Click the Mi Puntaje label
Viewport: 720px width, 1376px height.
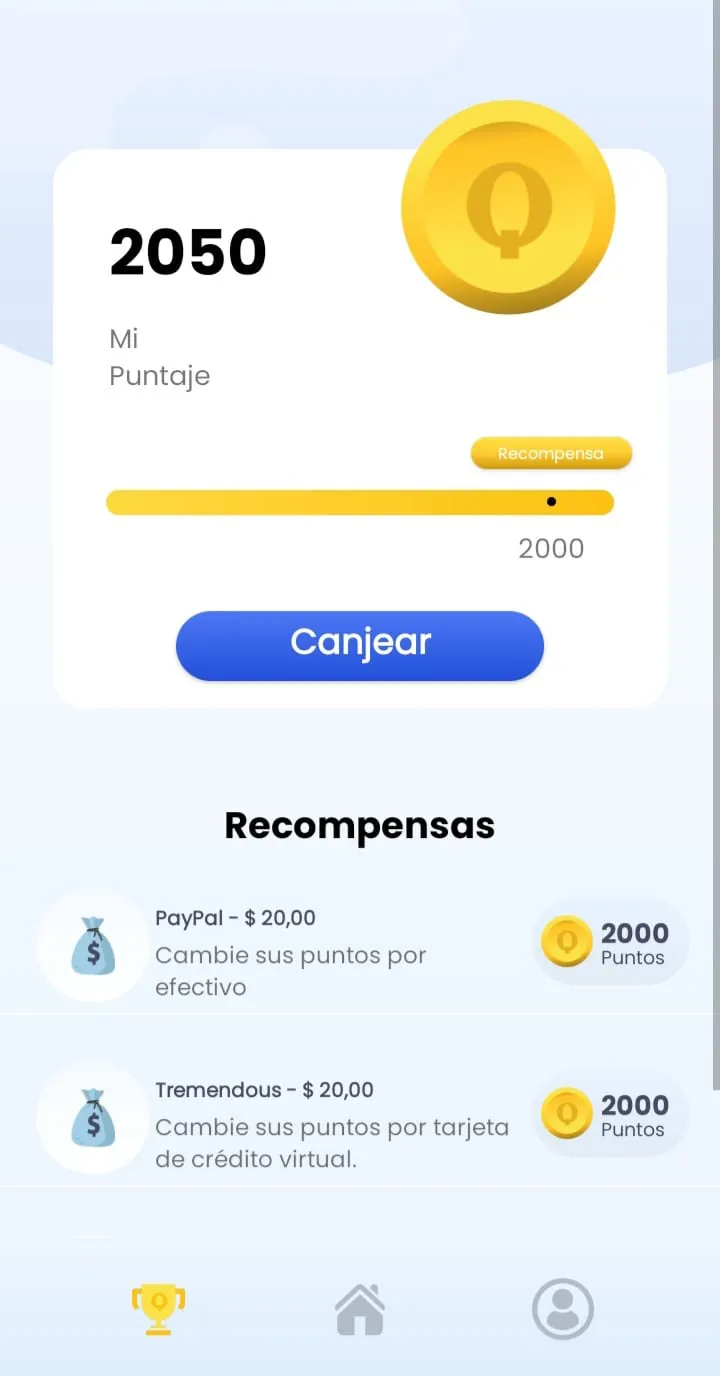(x=159, y=357)
